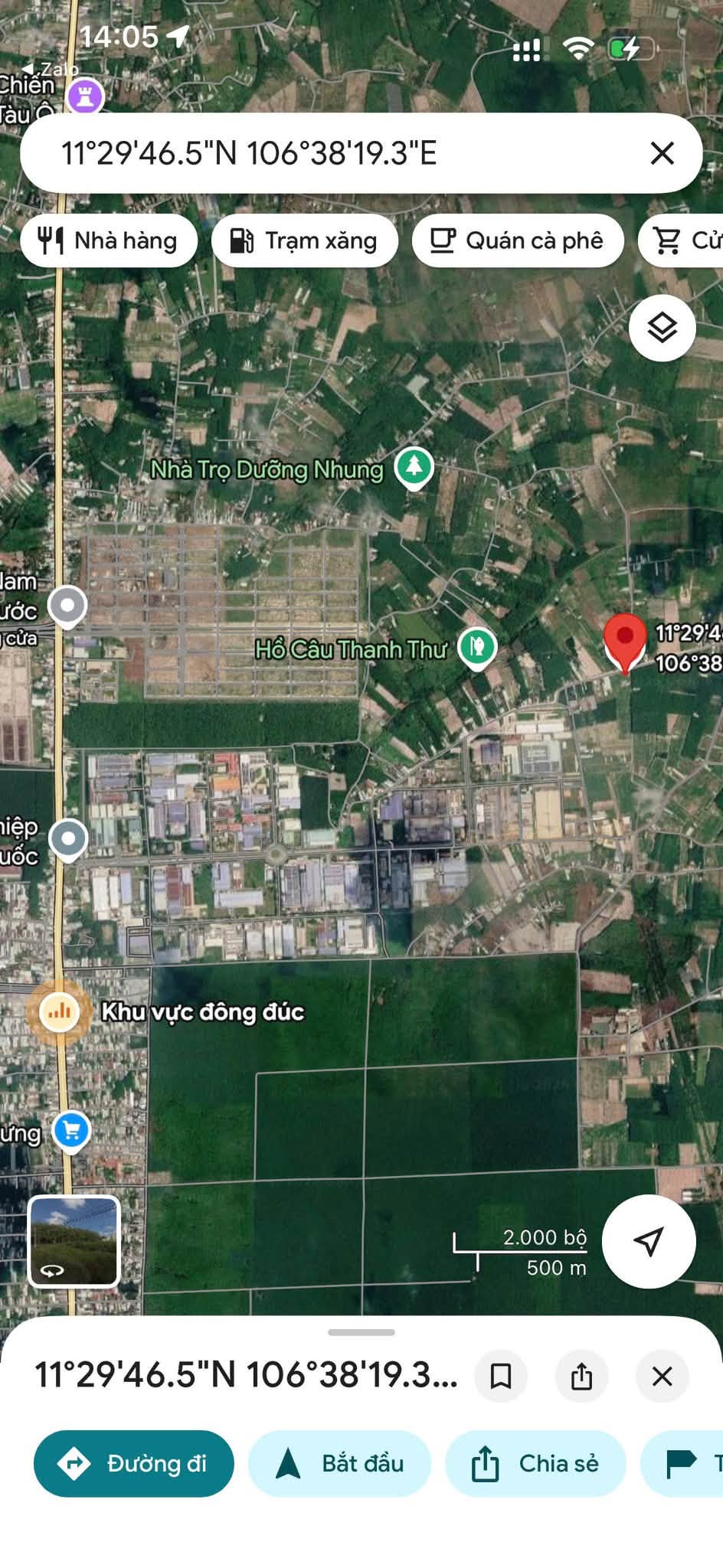Tap the Khu vực đông đúc marker
The height and width of the screenshot is (1568, 723).
59,1011
